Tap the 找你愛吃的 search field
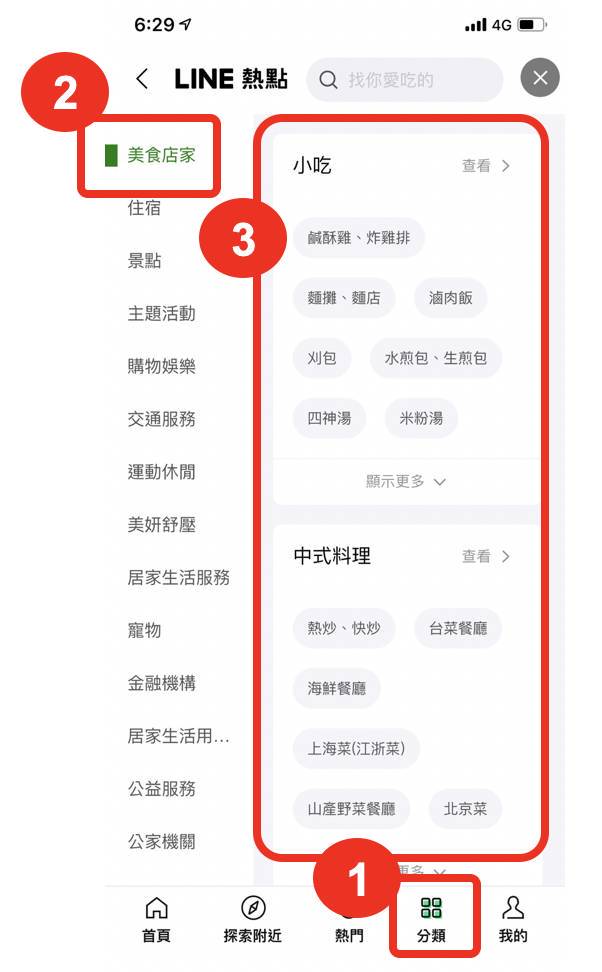The width and height of the screenshot is (602, 972). pyautogui.click(x=405, y=80)
